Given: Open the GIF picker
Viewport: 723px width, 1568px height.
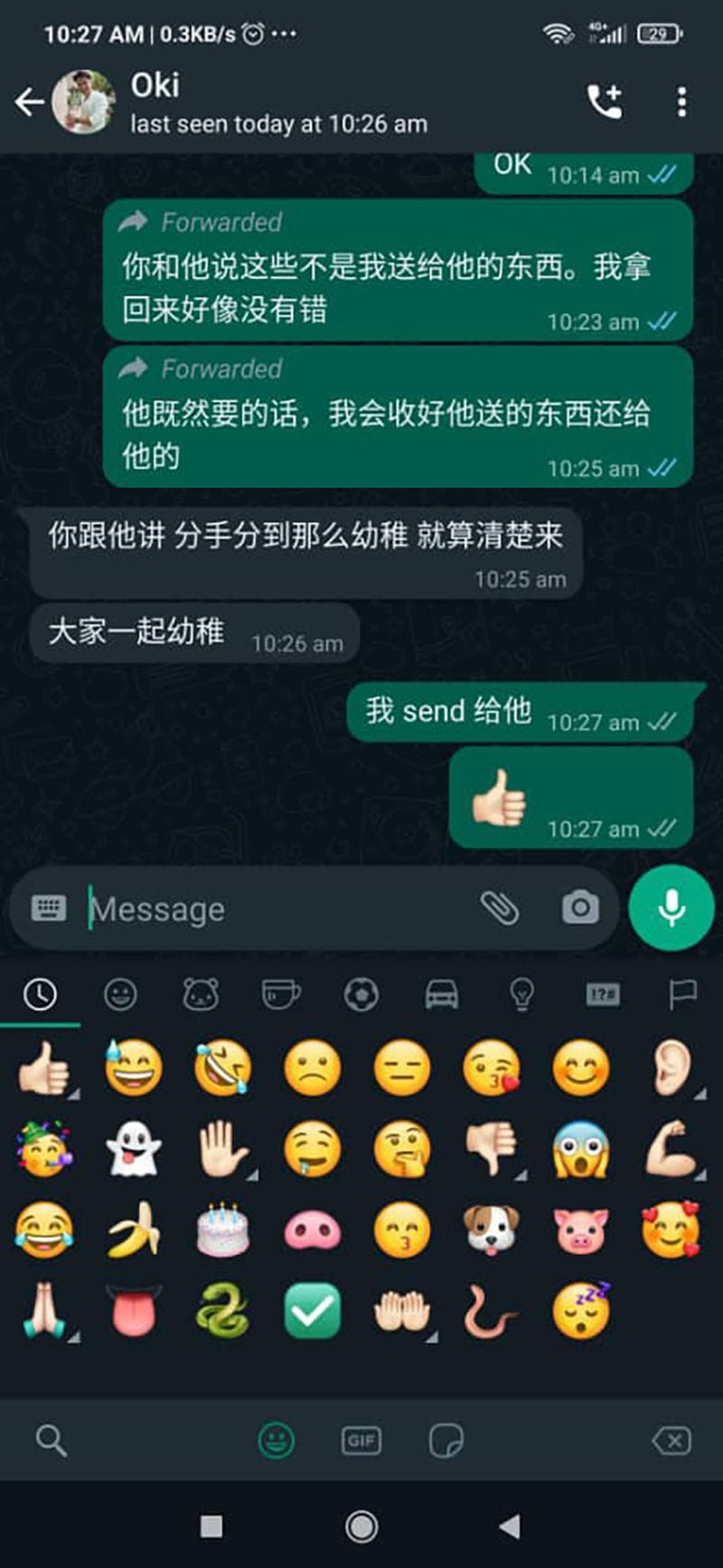Looking at the screenshot, I should point(361,1441).
